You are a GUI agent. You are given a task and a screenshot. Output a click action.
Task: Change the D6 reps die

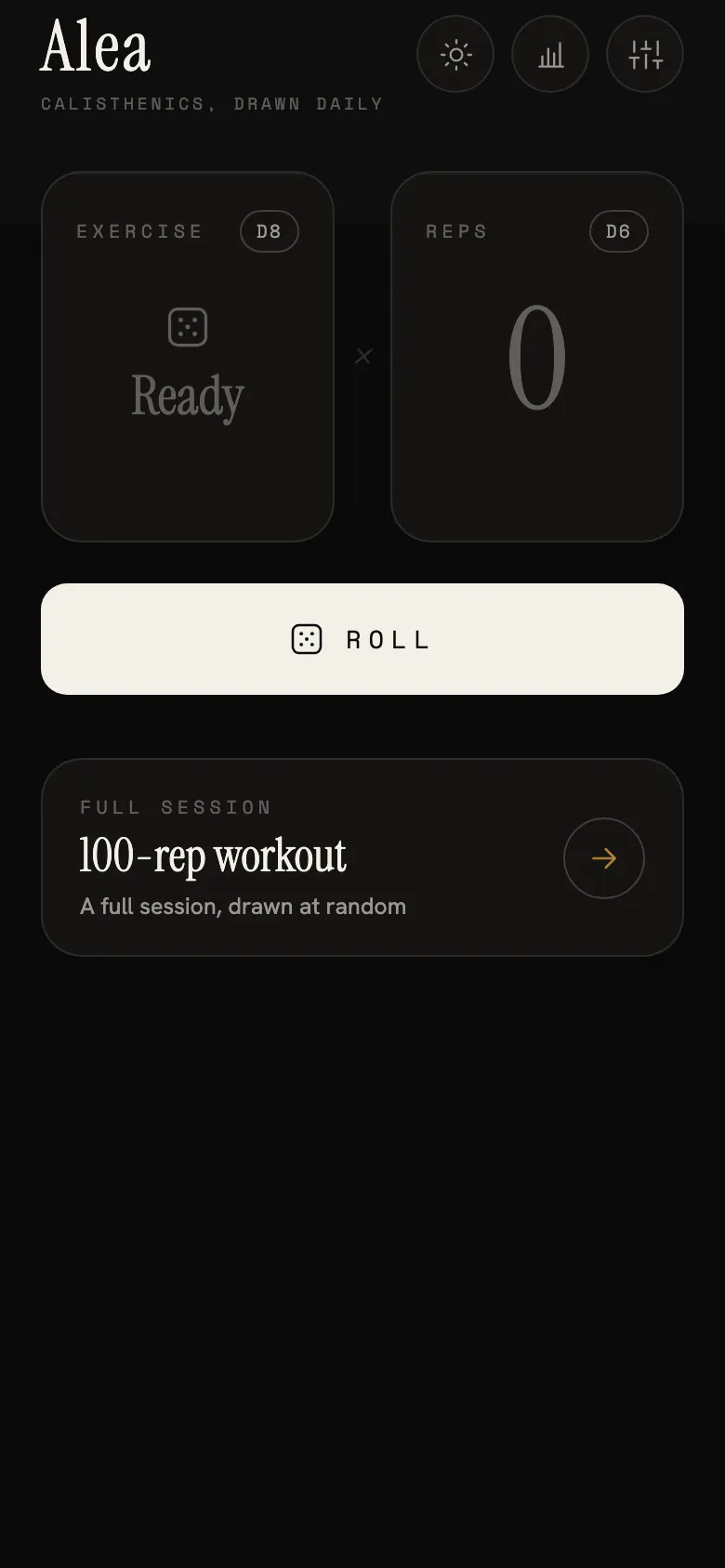(619, 231)
